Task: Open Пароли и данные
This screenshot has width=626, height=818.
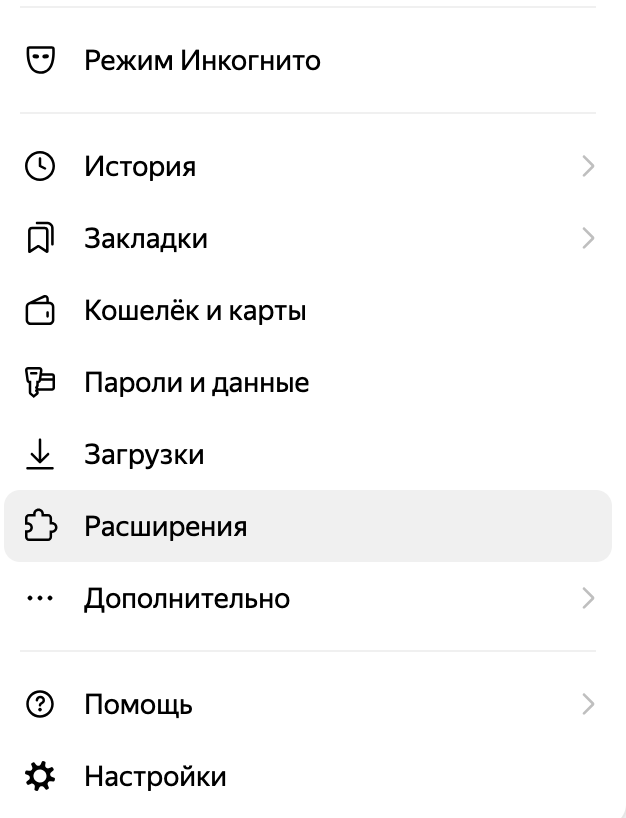Action: [x=196, y=383]
